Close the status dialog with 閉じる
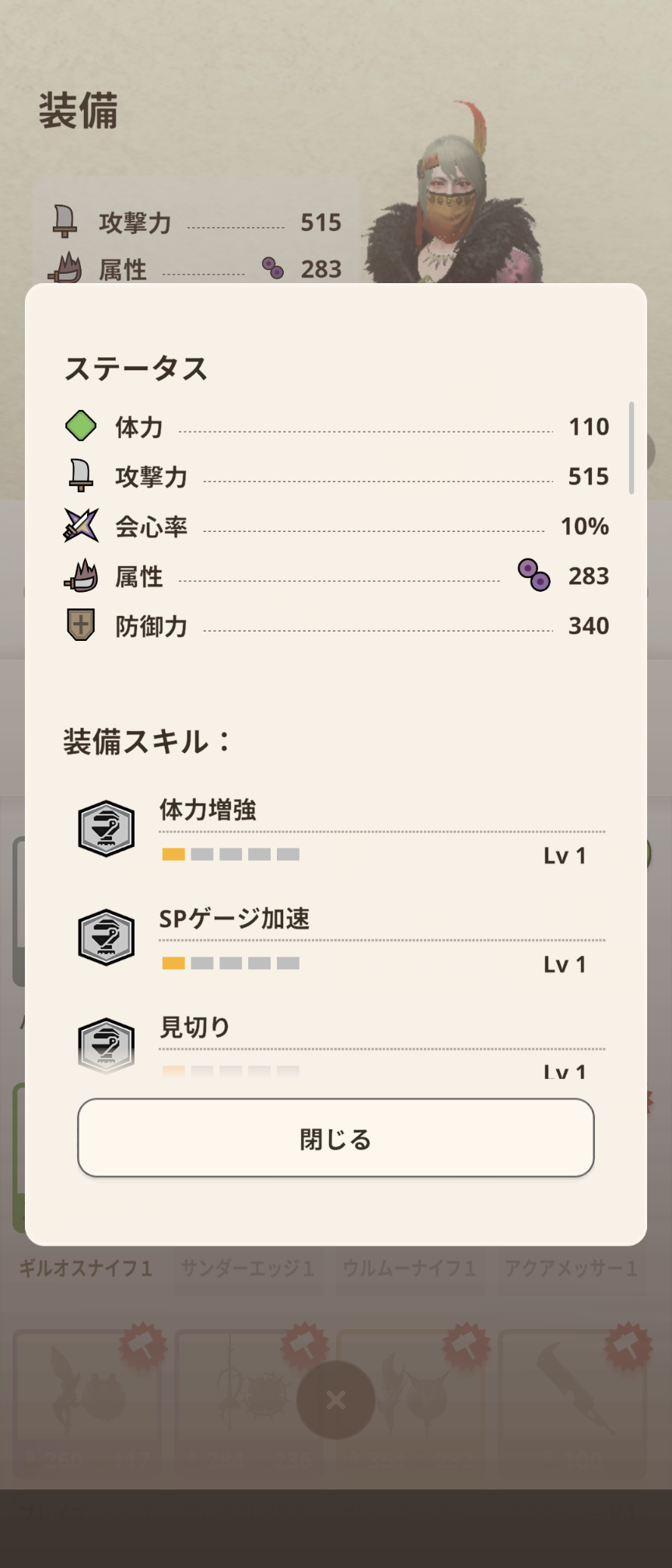This screenshot has width=672, height=1568. click(x=335, y=1138)
